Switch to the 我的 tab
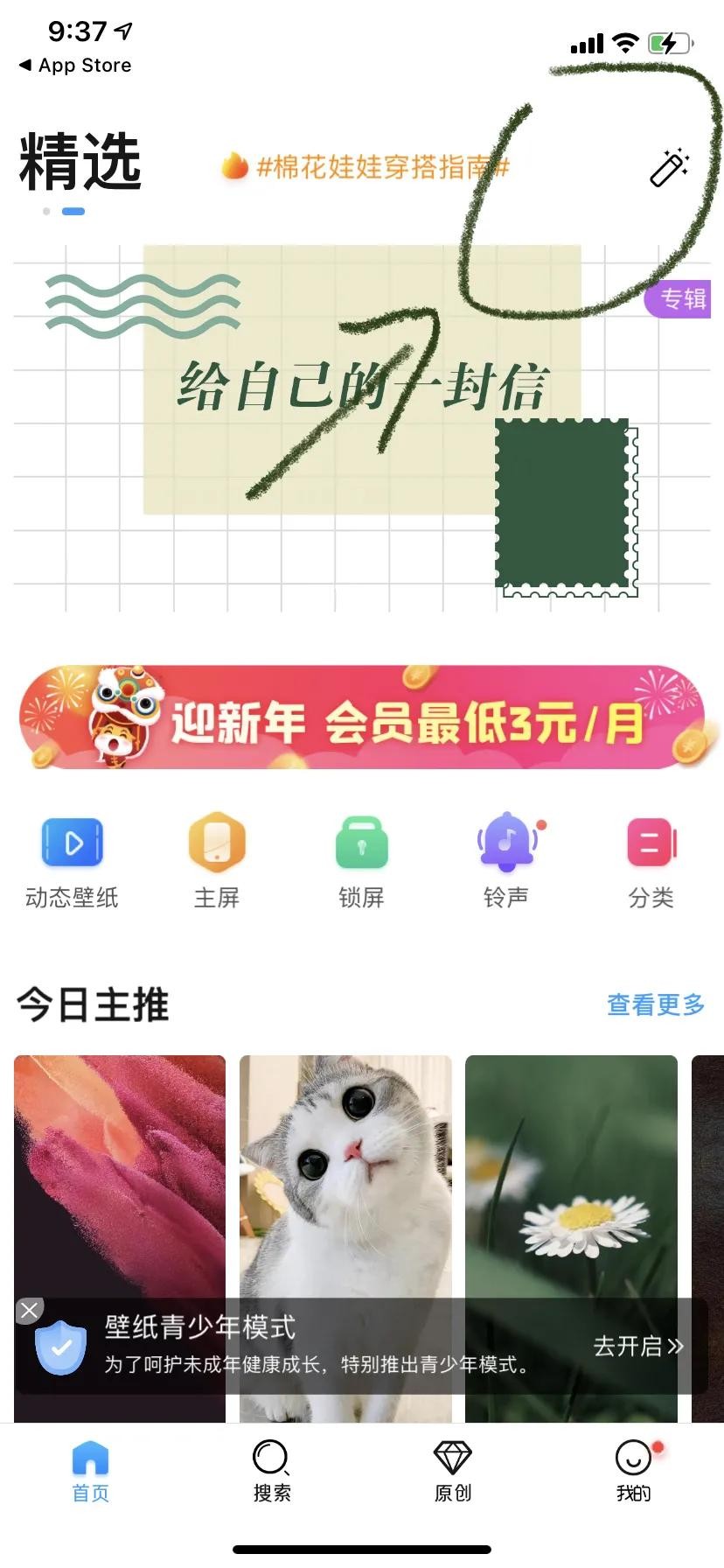This screenshot has width=724, height=1568. pos(633,1472)
